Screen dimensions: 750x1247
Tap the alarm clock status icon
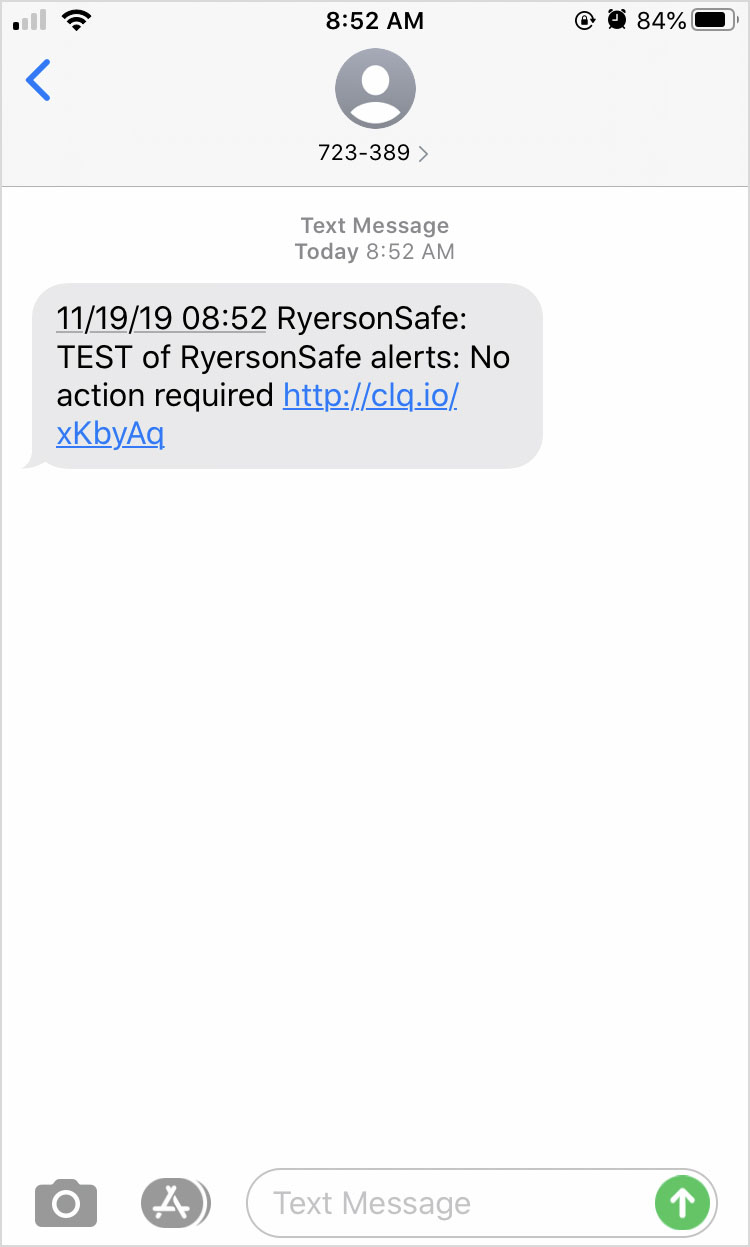(617, 19)
